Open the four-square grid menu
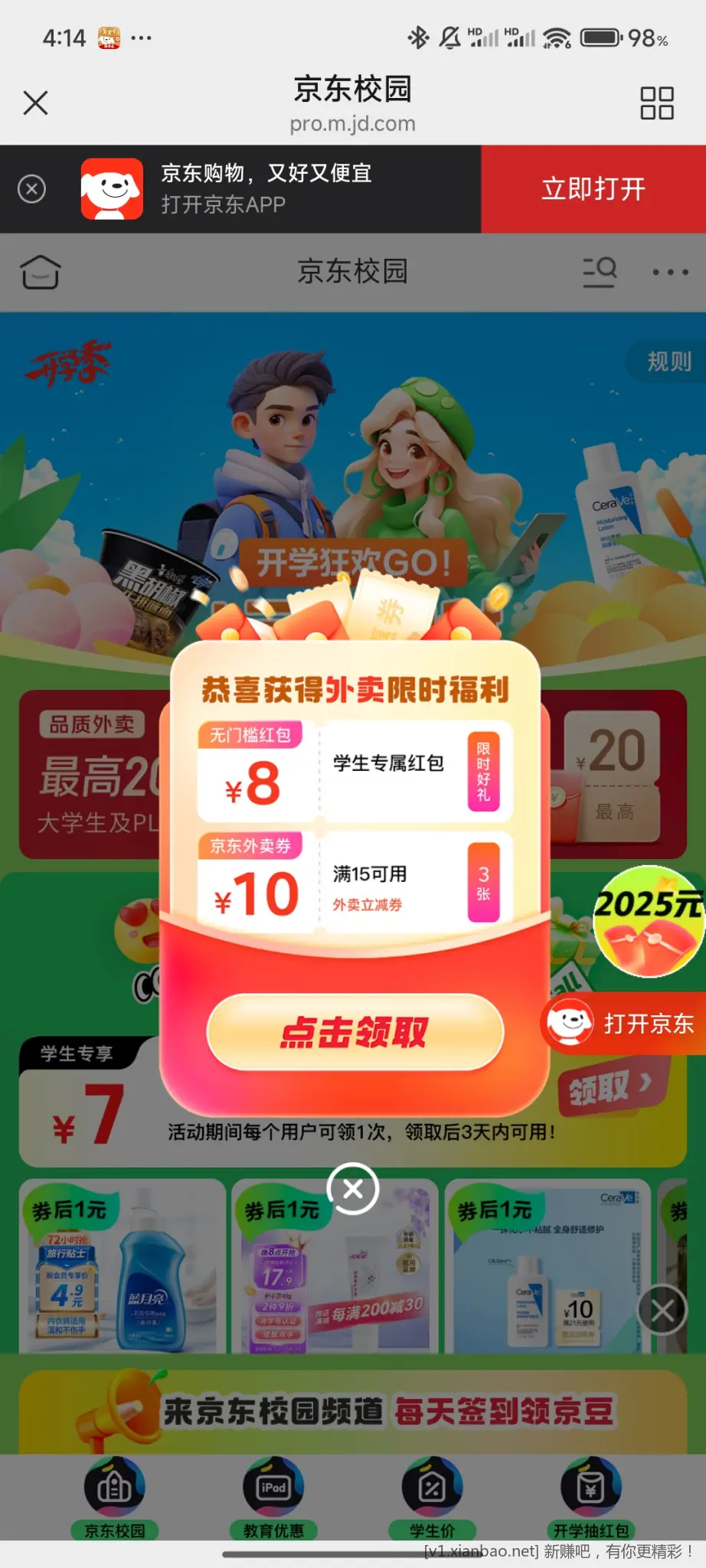This screenshot has width=706, height=1568. click(656, 103)
